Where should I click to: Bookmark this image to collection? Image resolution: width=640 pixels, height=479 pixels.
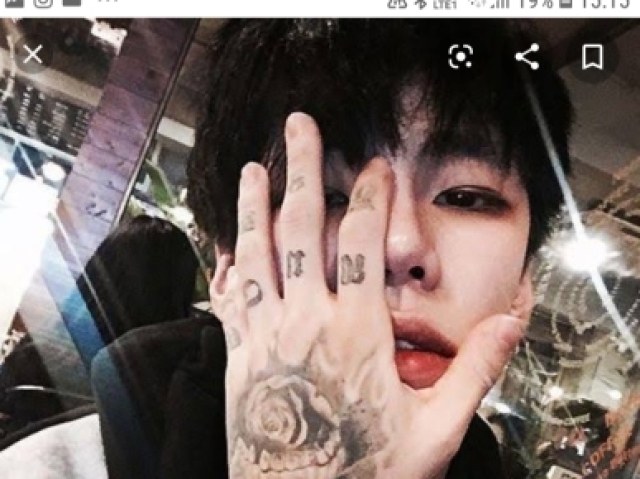[x=593, y=58]
